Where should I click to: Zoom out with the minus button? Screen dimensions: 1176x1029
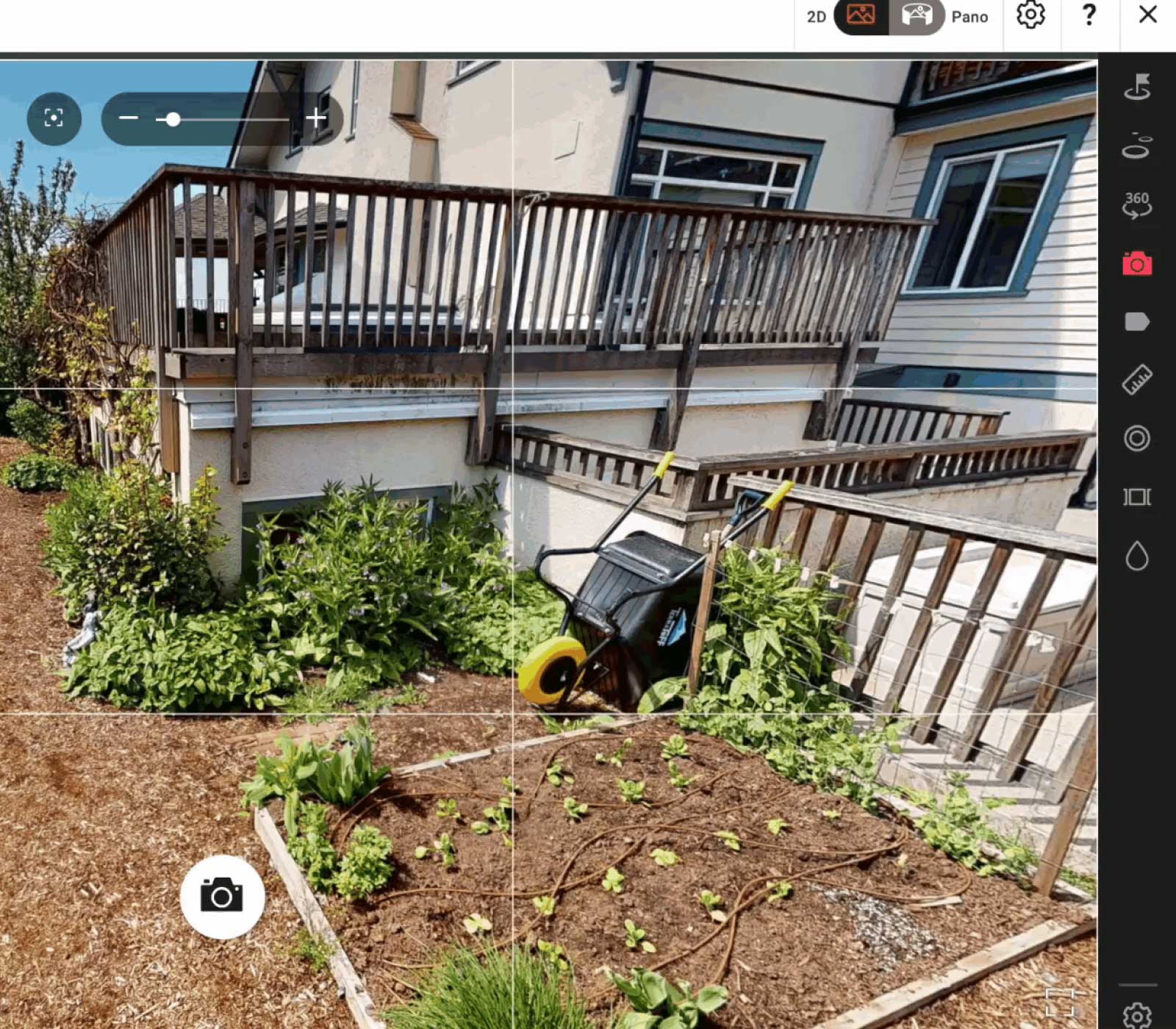pyautogui.click(x=129, y=118)
